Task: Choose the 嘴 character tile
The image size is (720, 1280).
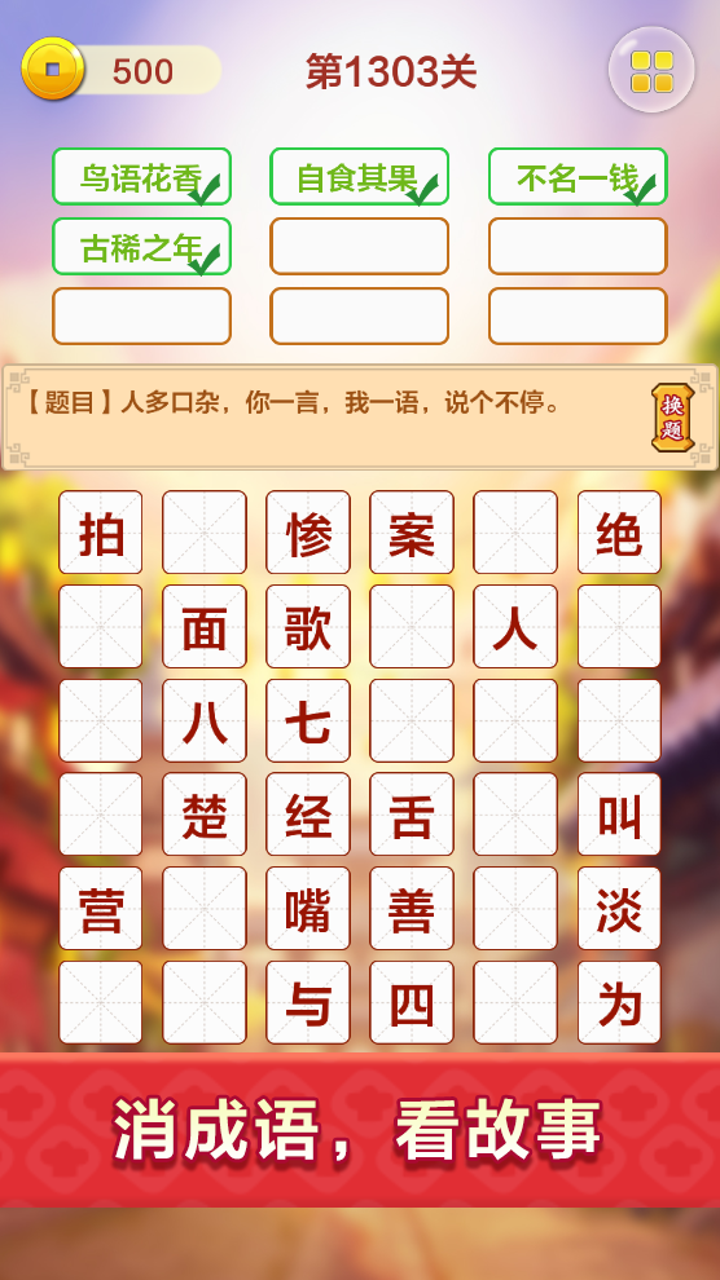Action: tap(308, 908)
